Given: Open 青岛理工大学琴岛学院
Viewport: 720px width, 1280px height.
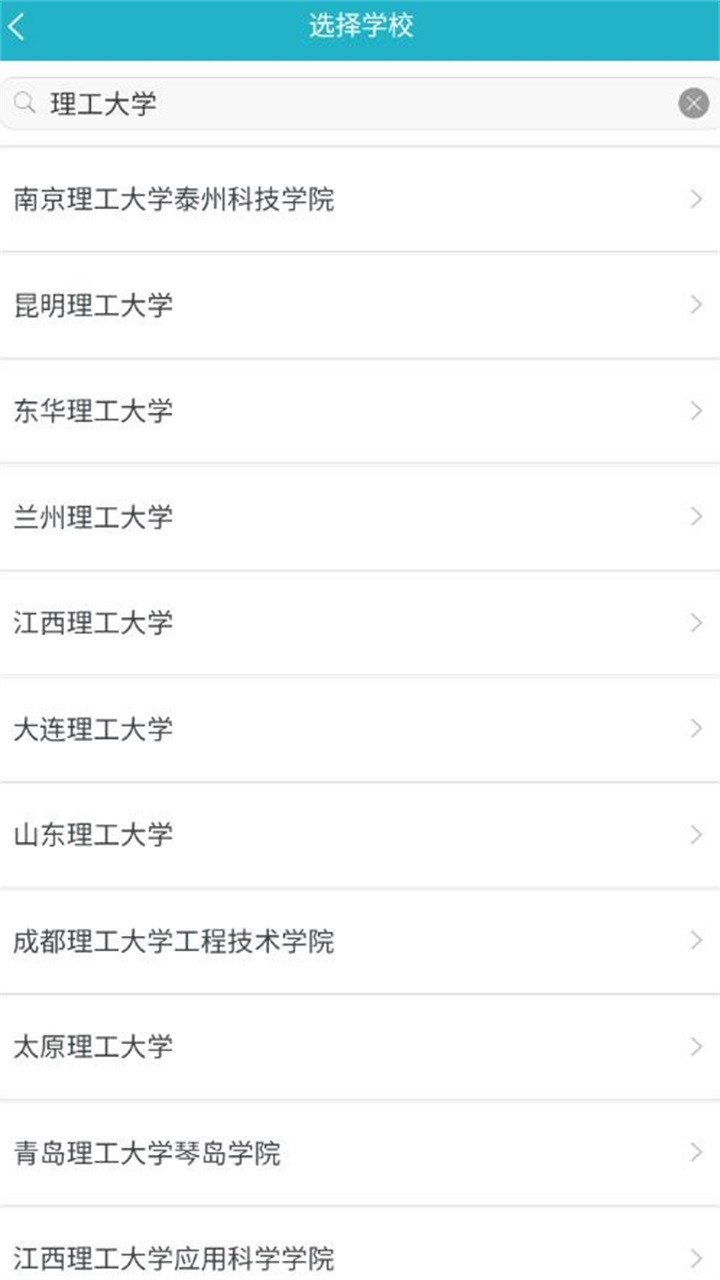Looking at the screenshot, I should tap(360, 1153).
